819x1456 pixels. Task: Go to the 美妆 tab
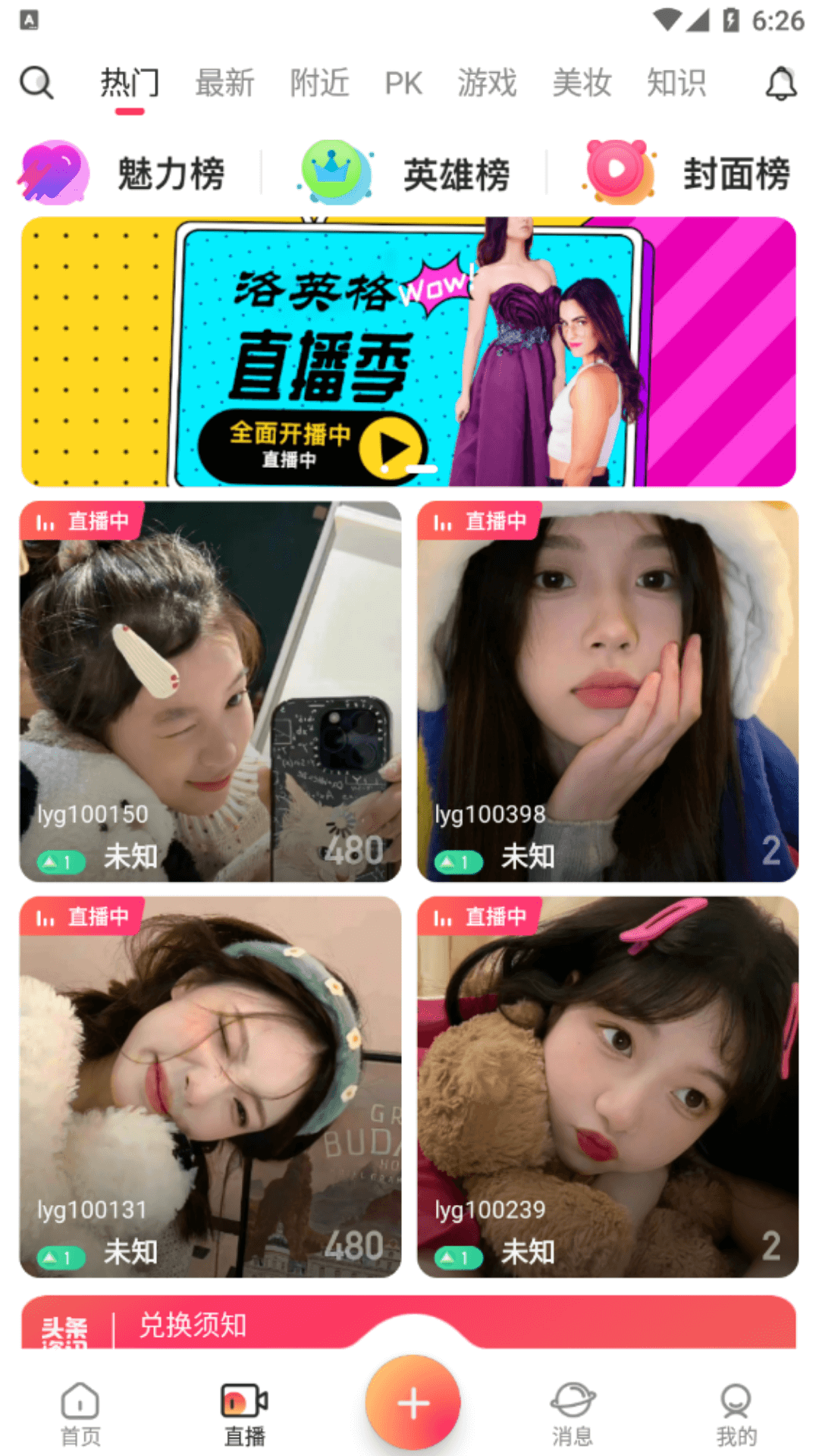click(582, 83)
